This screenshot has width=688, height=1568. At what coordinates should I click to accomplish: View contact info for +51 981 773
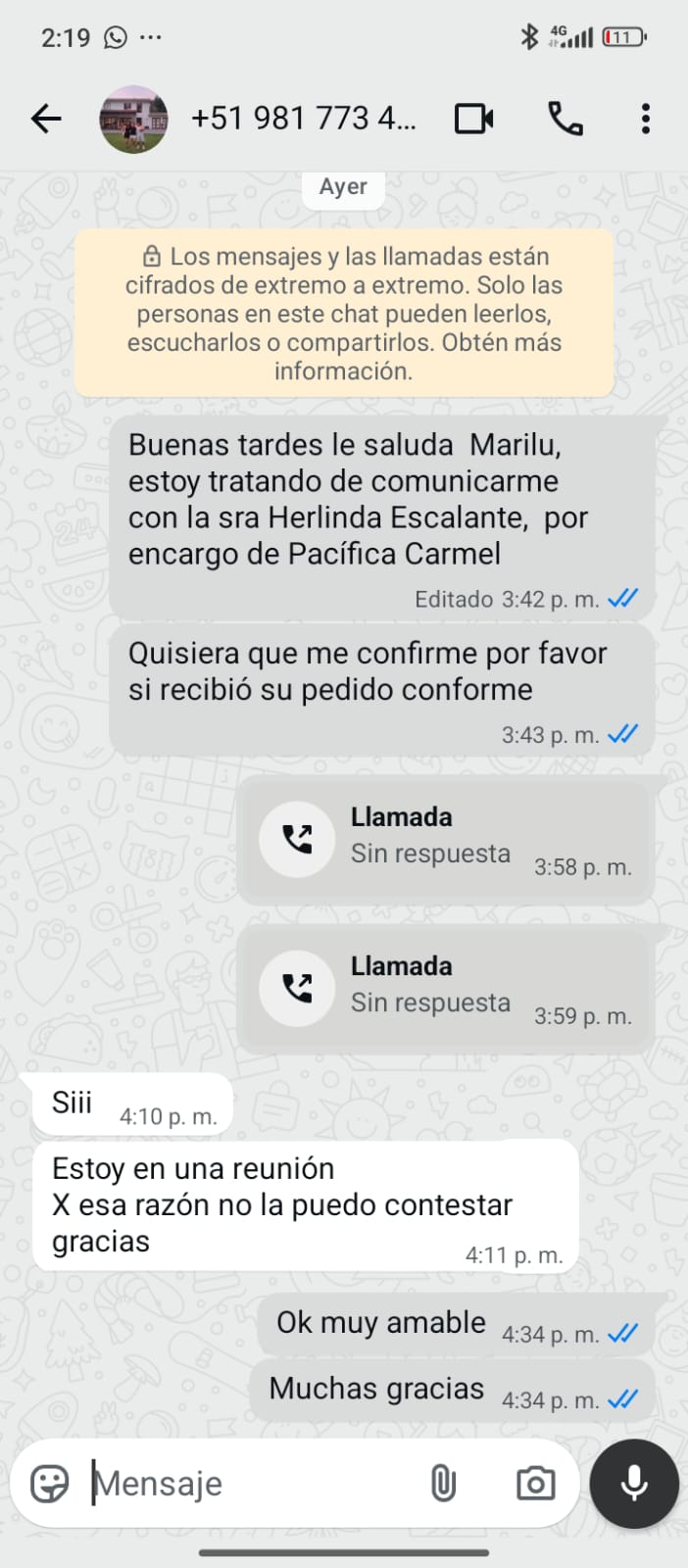tap(304, 120)
